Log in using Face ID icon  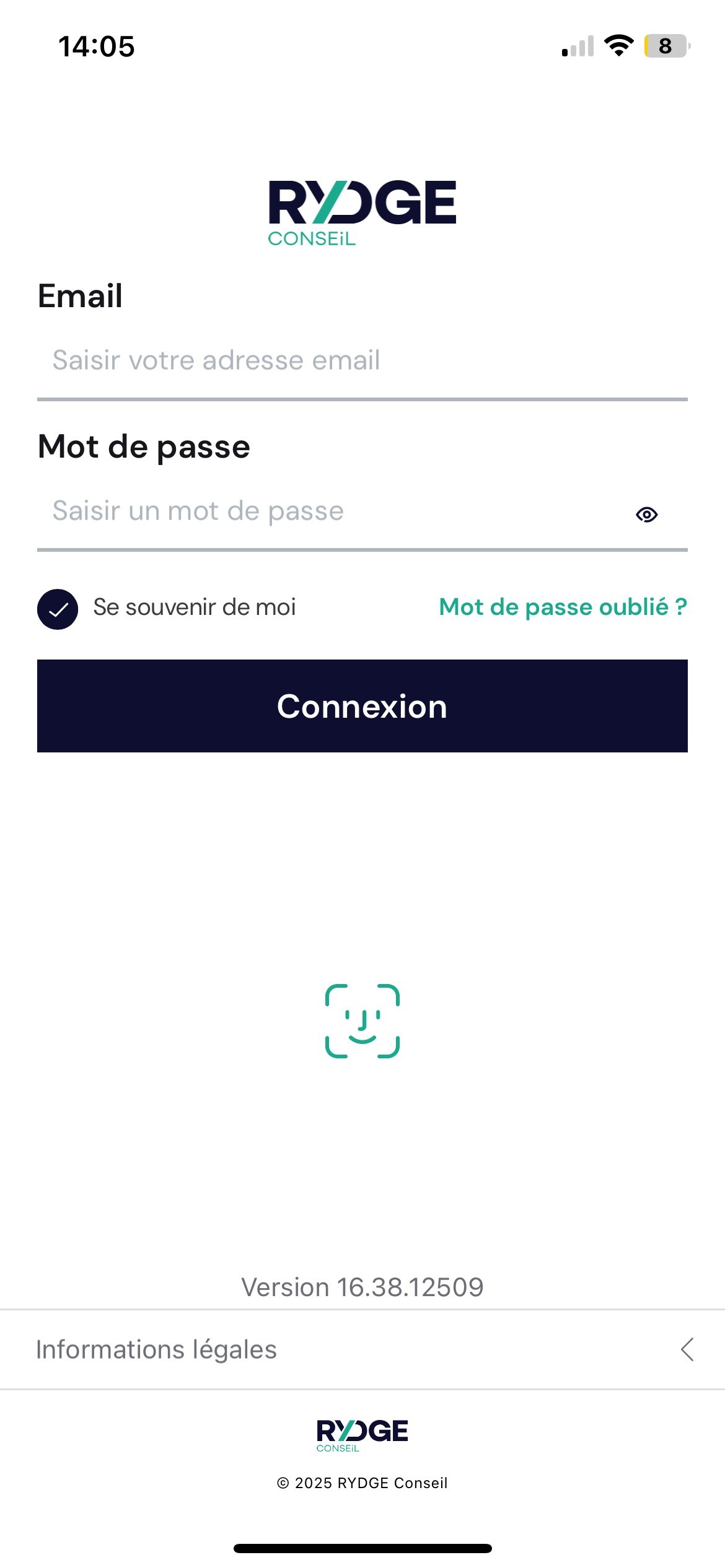pyautogui.click(x=362, y=1021)
